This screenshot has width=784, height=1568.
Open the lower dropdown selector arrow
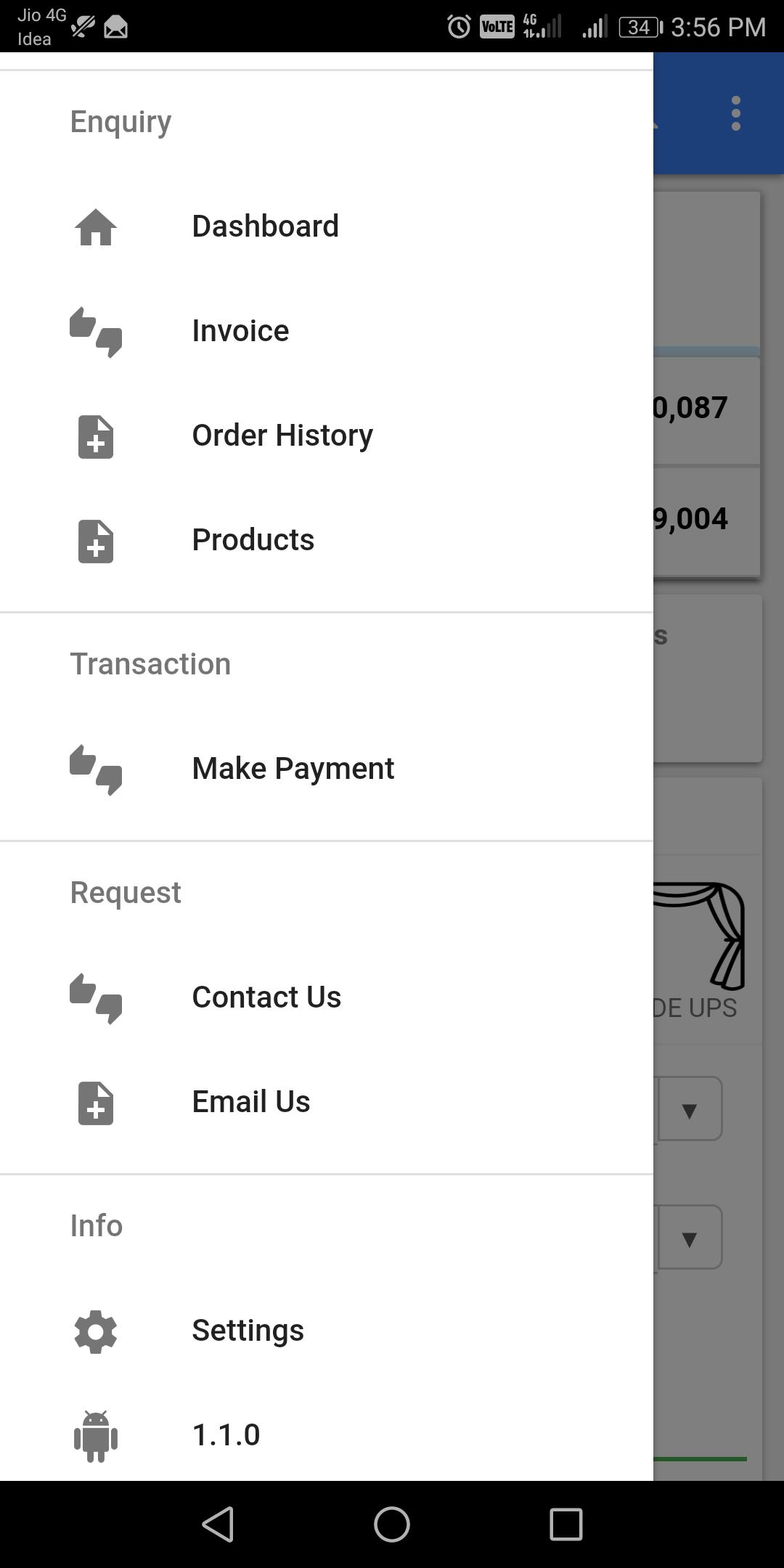pyautogui.click(x=688, y=1236)
